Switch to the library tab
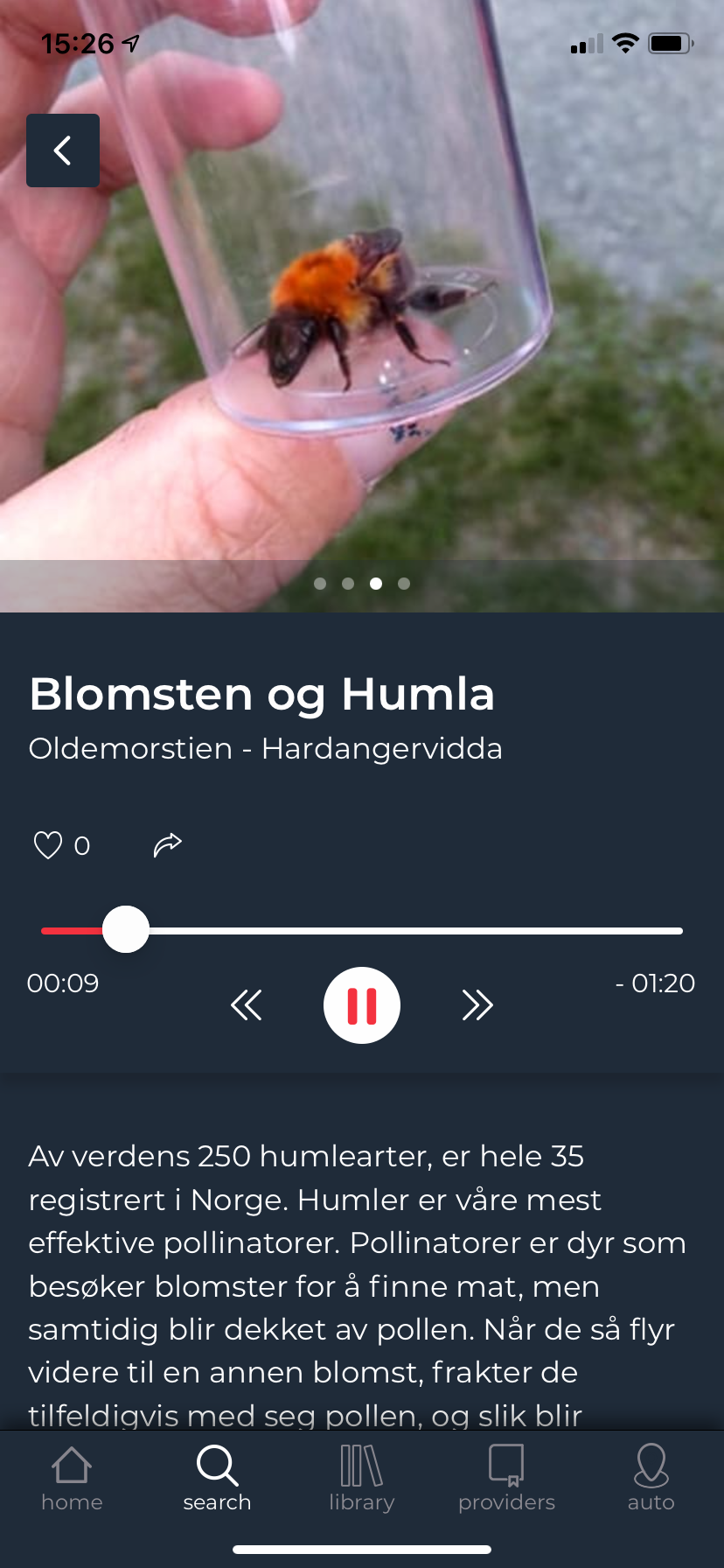The height and width of the screenshot is (1568, 724). (x=362, y=1478)
